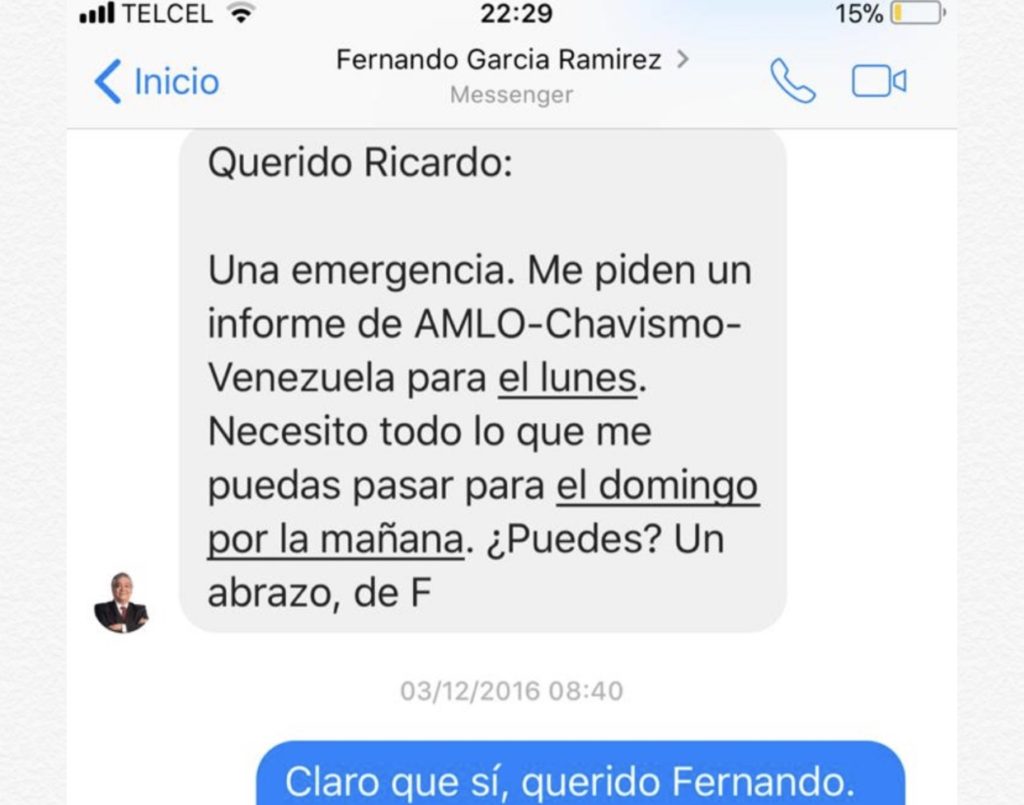Tap the underlined "el lunes" date link
This screenshot has height=805, width=1024.
click(x=567, y=379)
